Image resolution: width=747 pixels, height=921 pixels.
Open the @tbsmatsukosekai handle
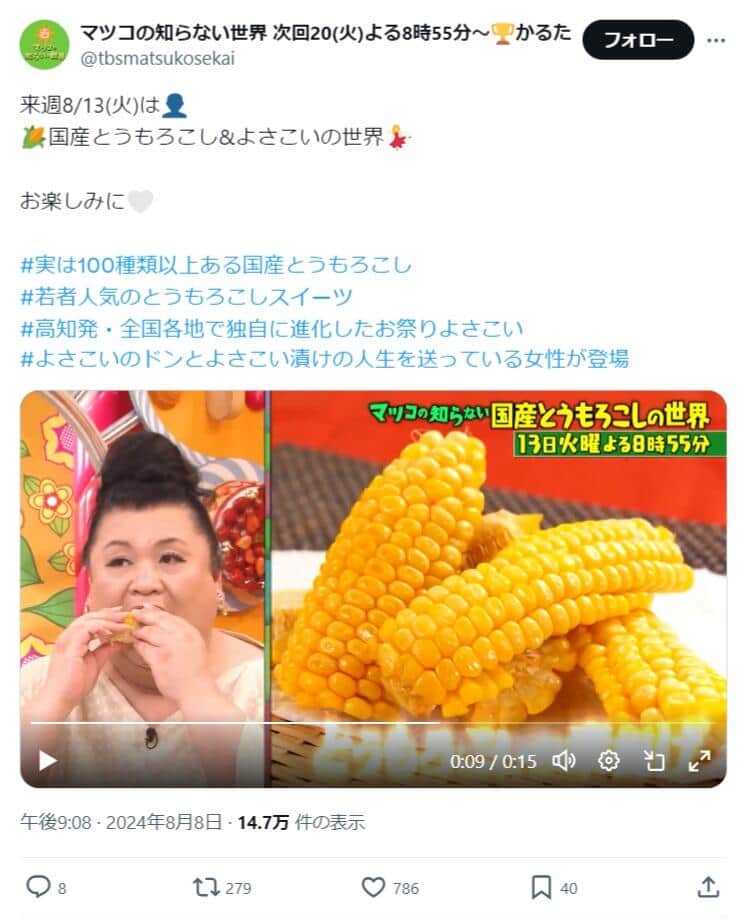[x=158, y=58]
